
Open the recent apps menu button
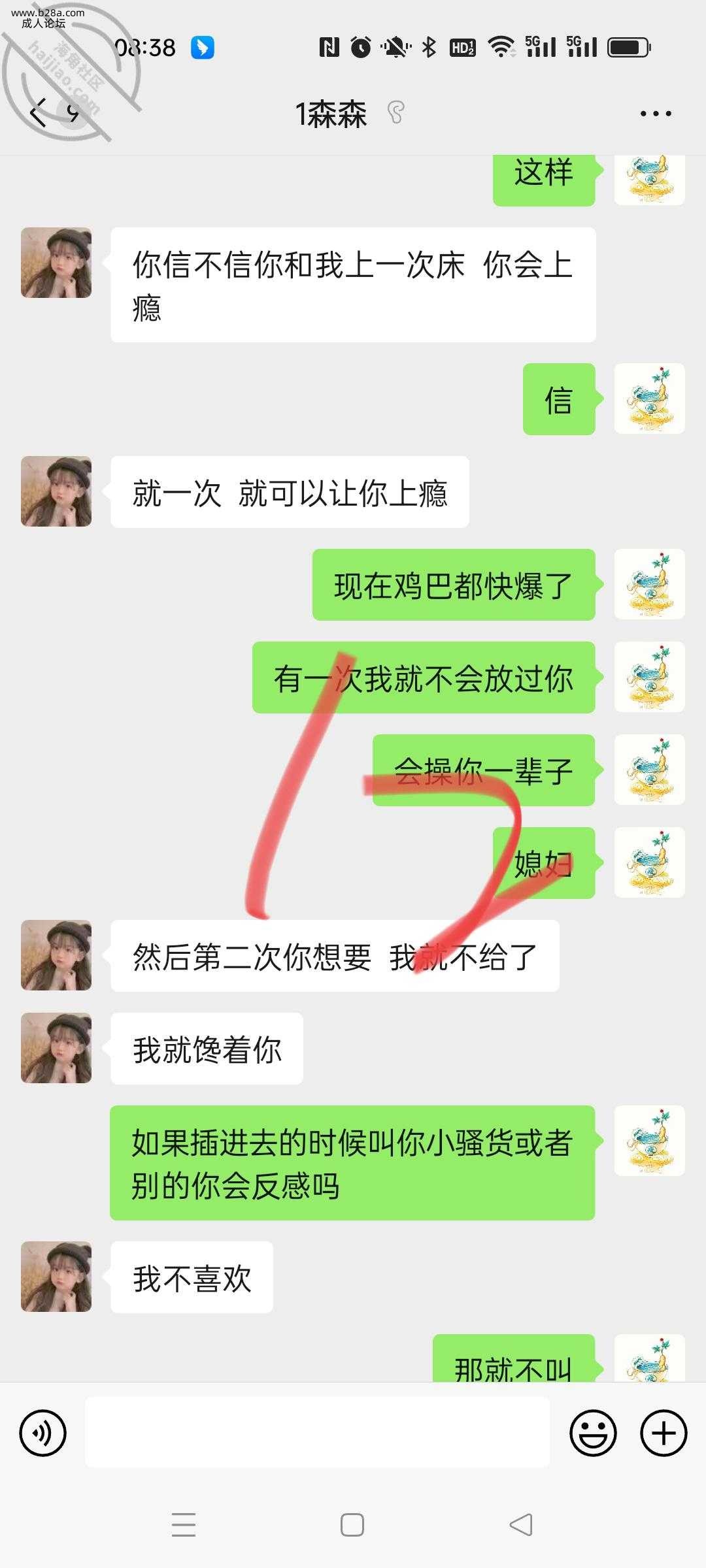(x=184, y=1525)
